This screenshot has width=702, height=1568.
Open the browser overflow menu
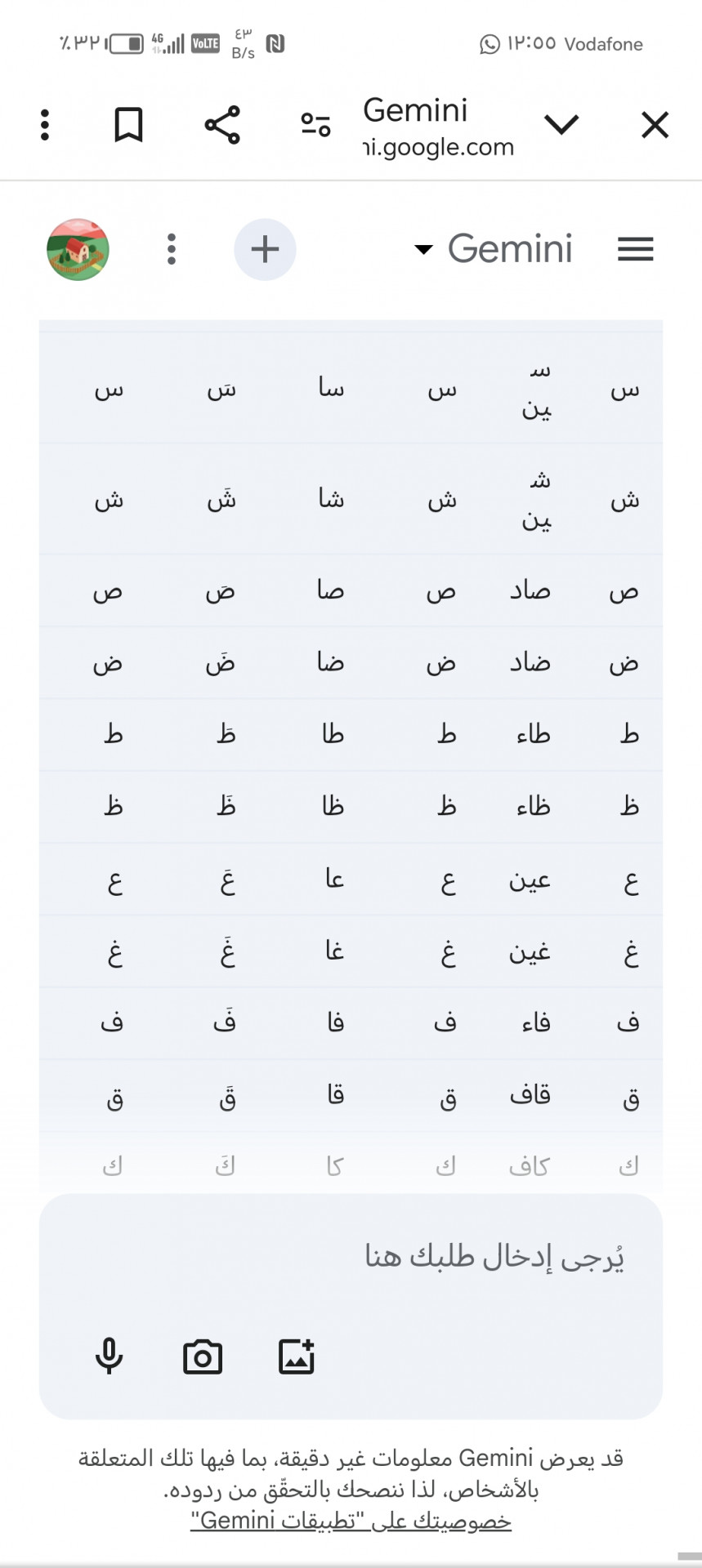click(x=45, y=125)
